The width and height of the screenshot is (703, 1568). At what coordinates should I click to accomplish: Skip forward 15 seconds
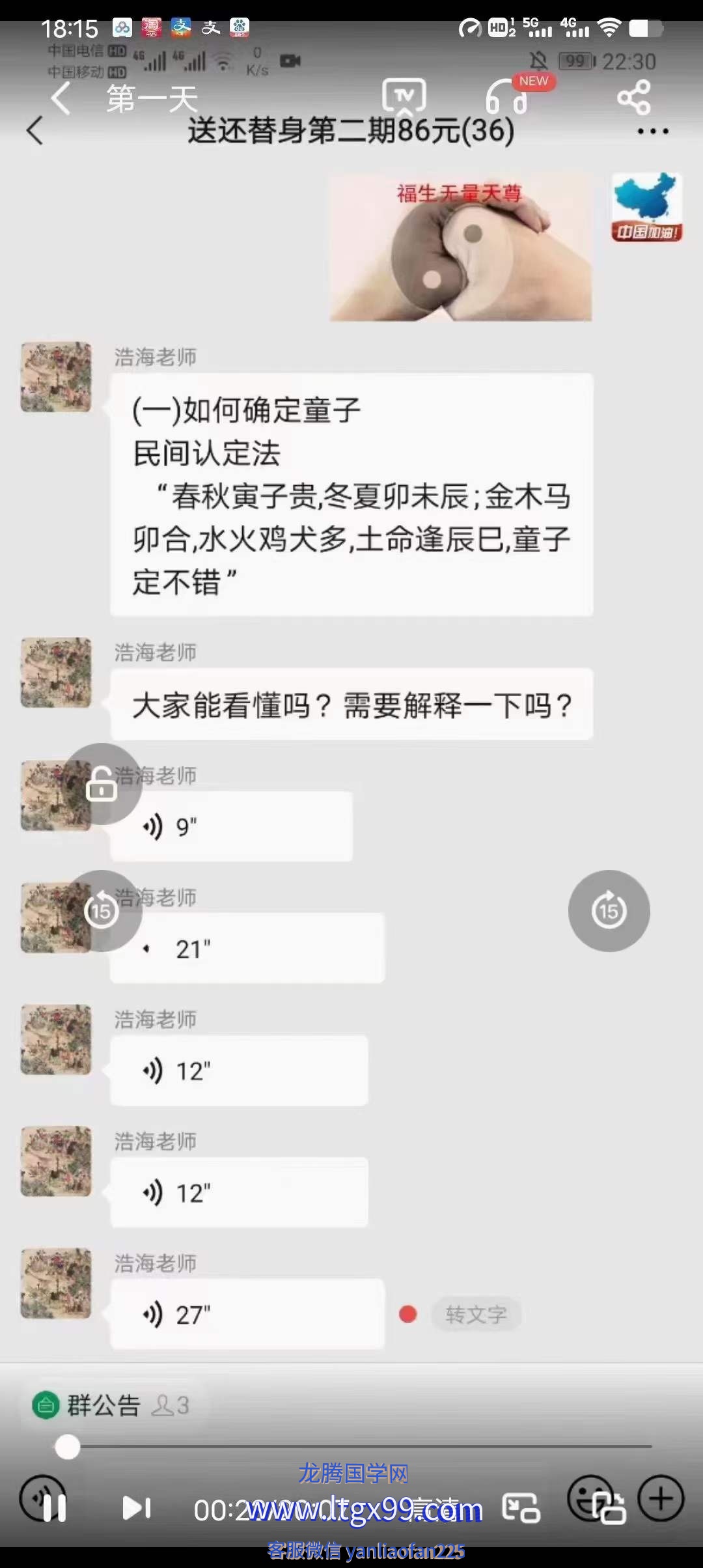coord(609,910)
